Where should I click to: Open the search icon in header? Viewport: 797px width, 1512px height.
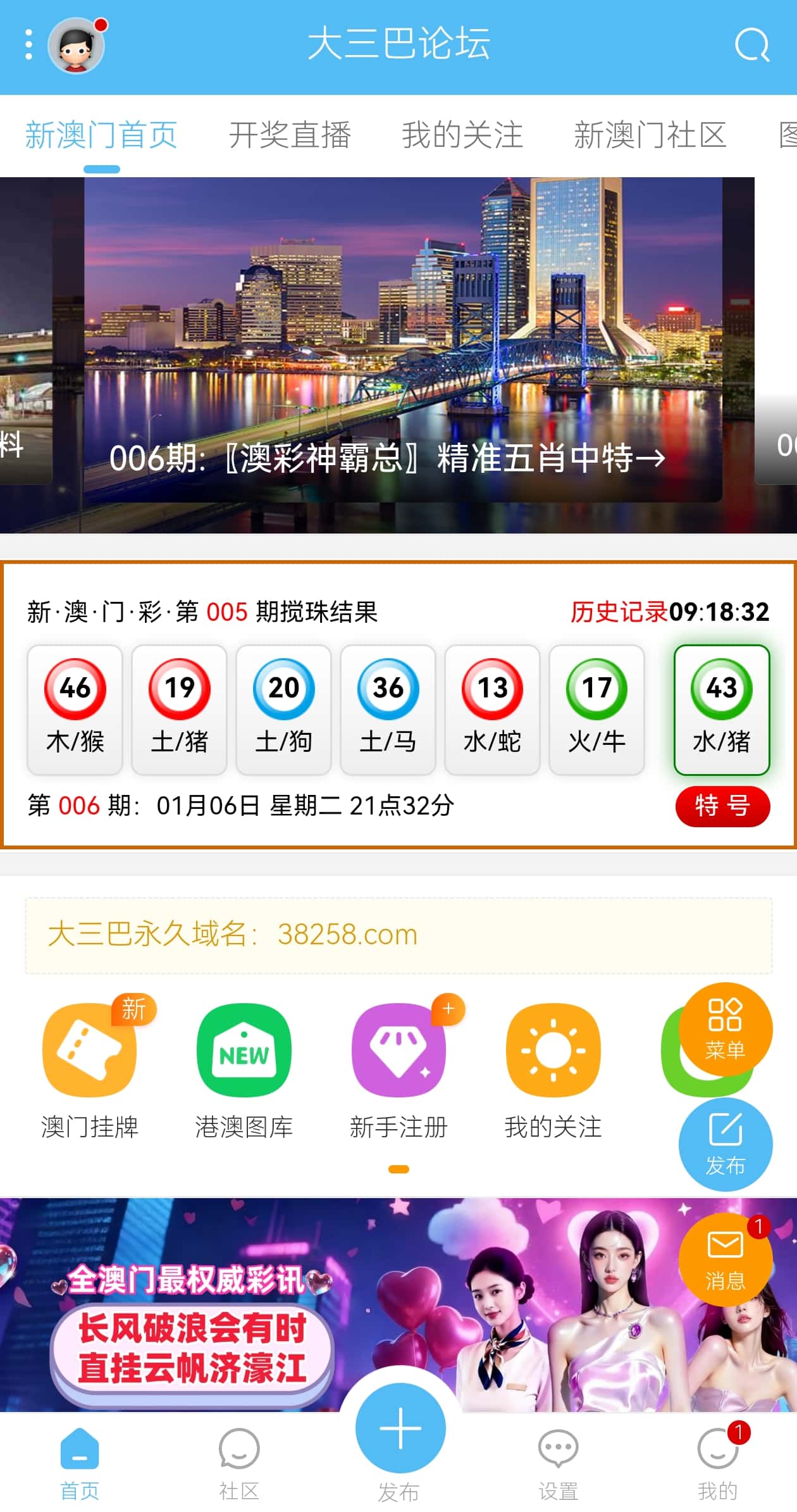[x=751, y=46]
